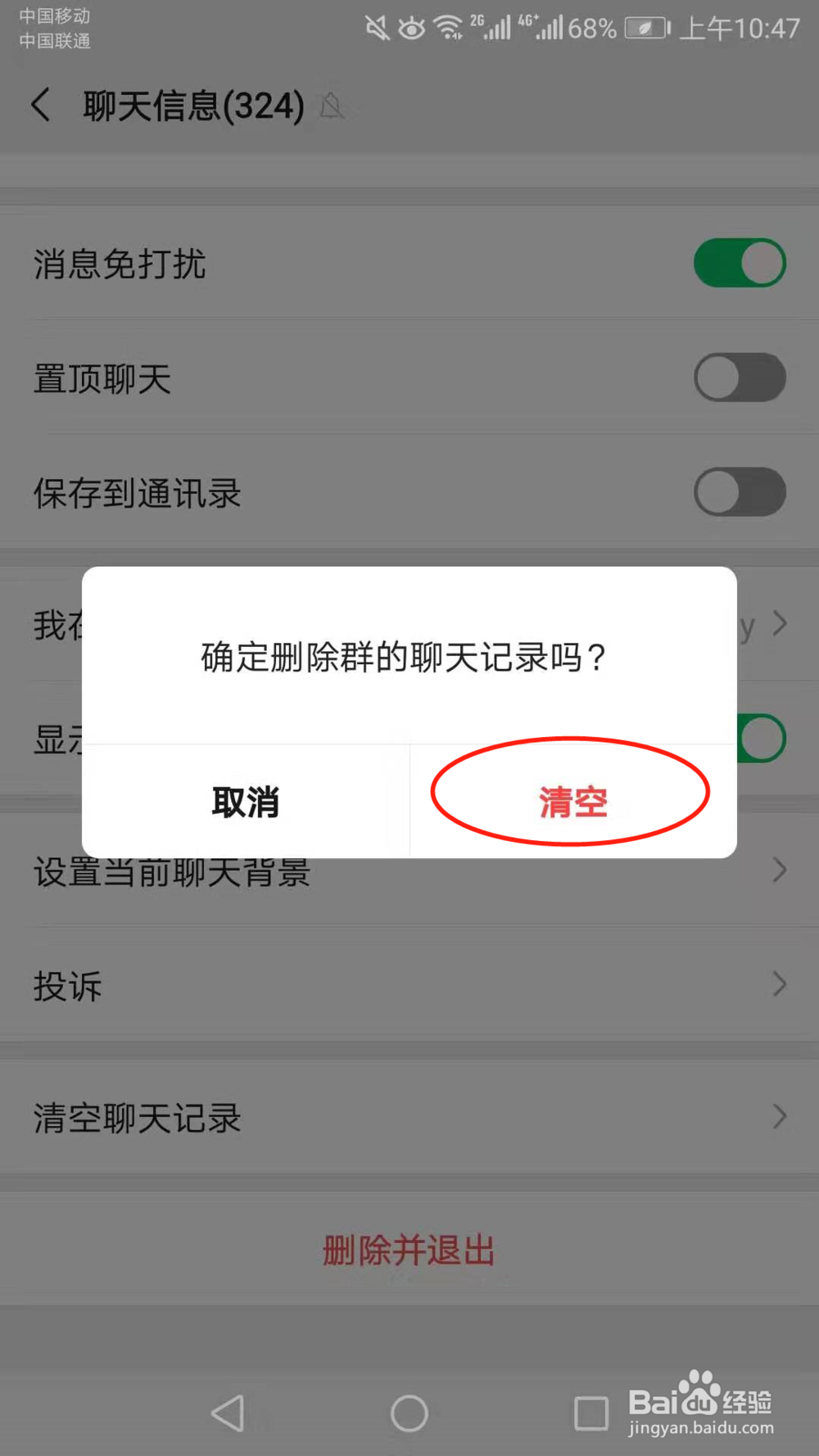
Task: Expand the 设置当前聊天背景 option
Action: pos(409,871)
